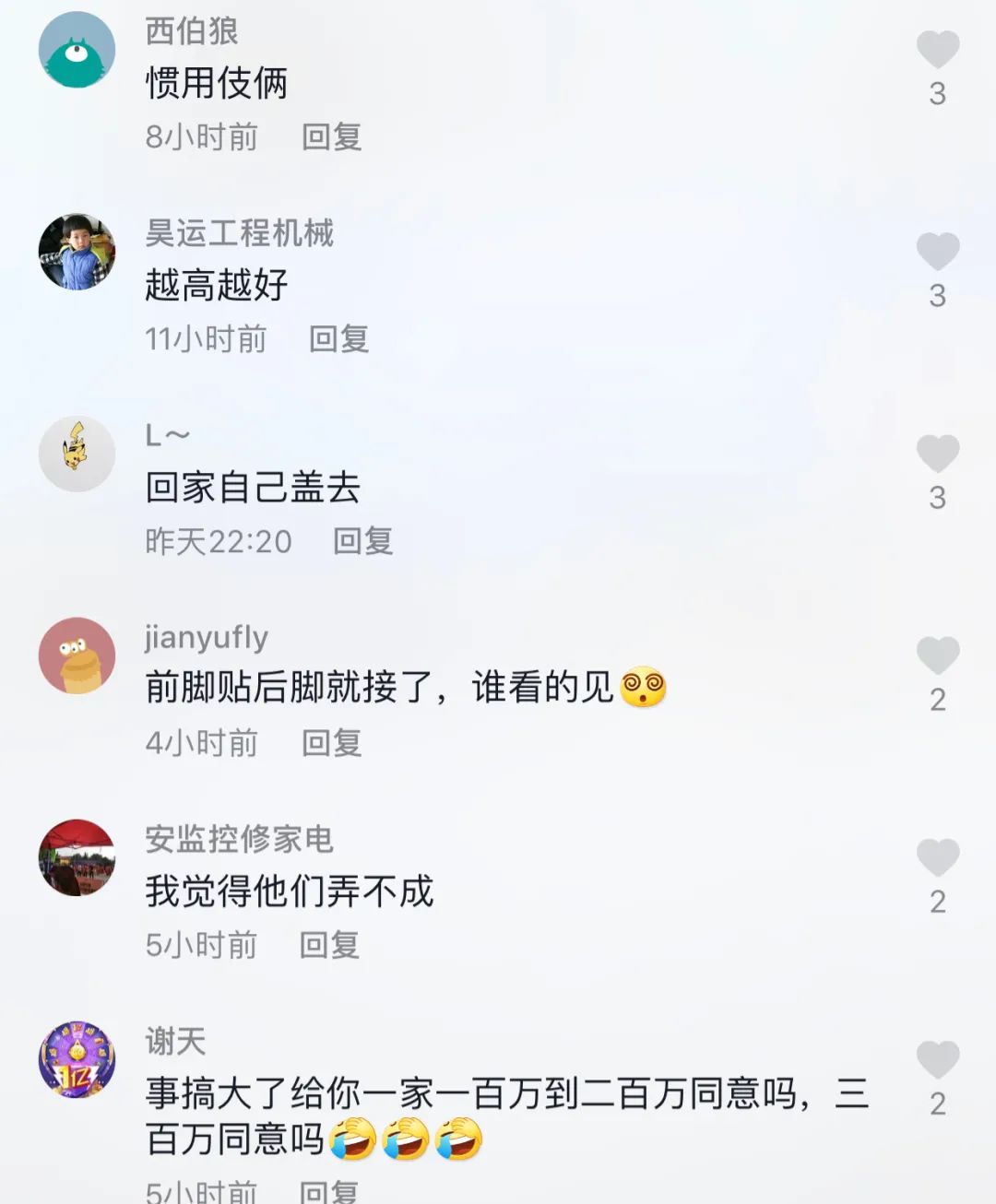Viewport: 996px width, 1204px height.
Task: Open 谢天's profile avatar
Action: tap(77, 1059)
